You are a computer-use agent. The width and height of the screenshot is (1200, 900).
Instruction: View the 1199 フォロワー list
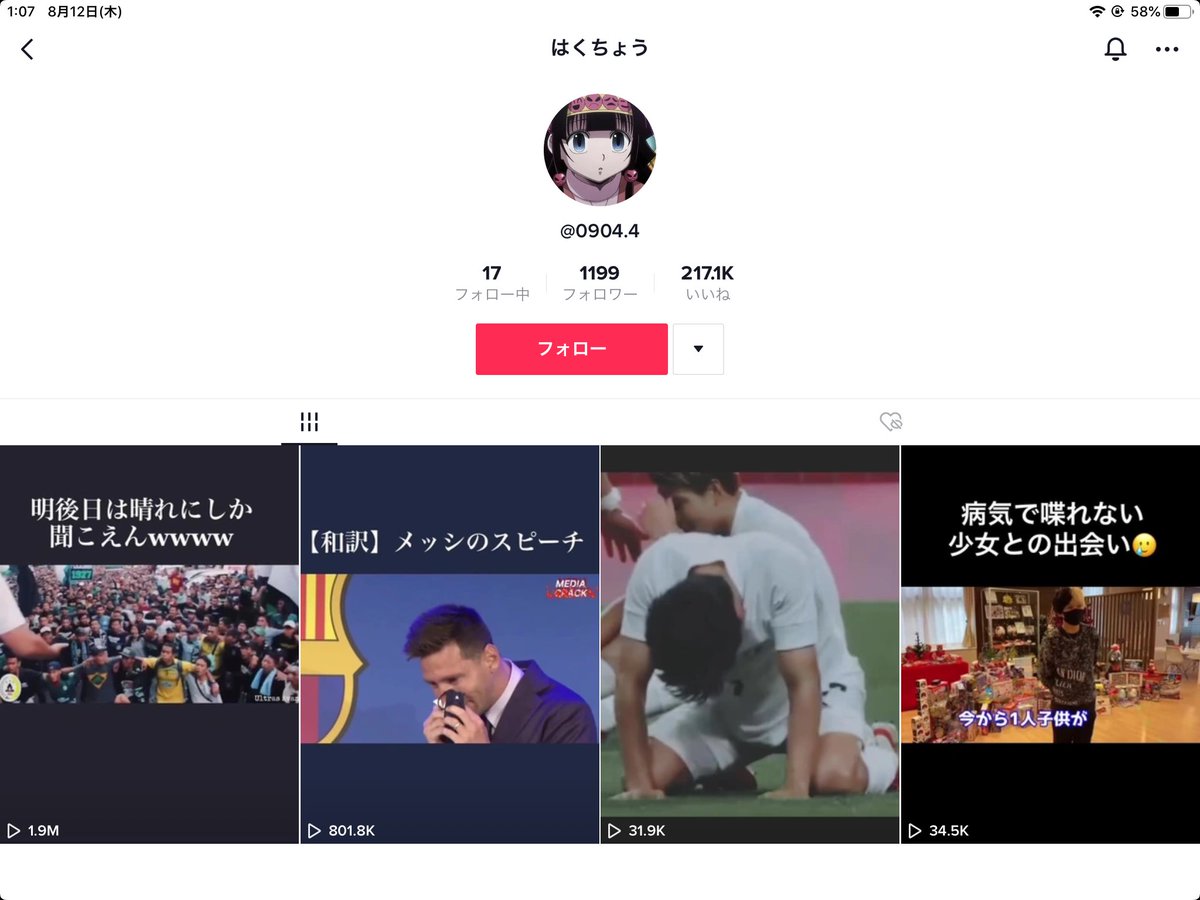pos(599,283)
